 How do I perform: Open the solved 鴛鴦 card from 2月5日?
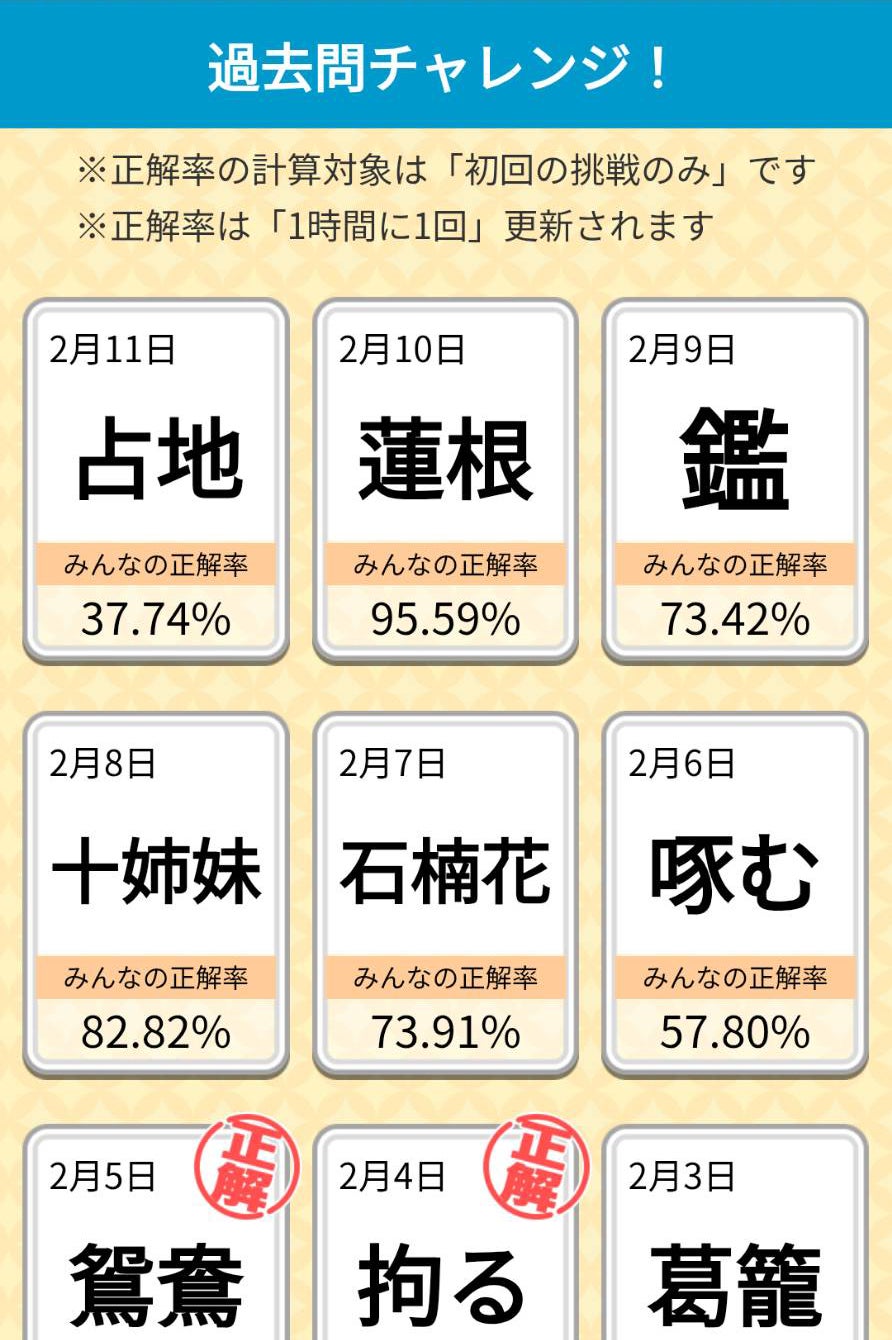coord(156,1233)
